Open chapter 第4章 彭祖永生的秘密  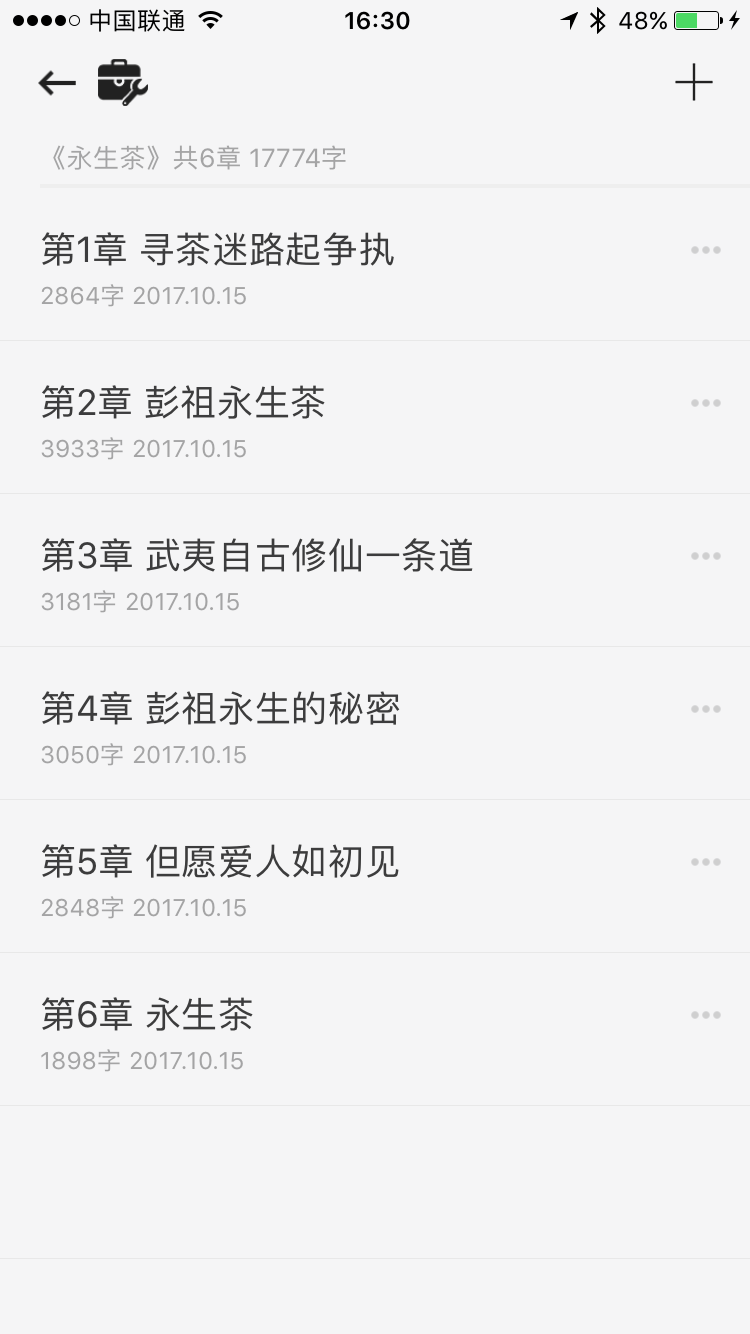220,709
